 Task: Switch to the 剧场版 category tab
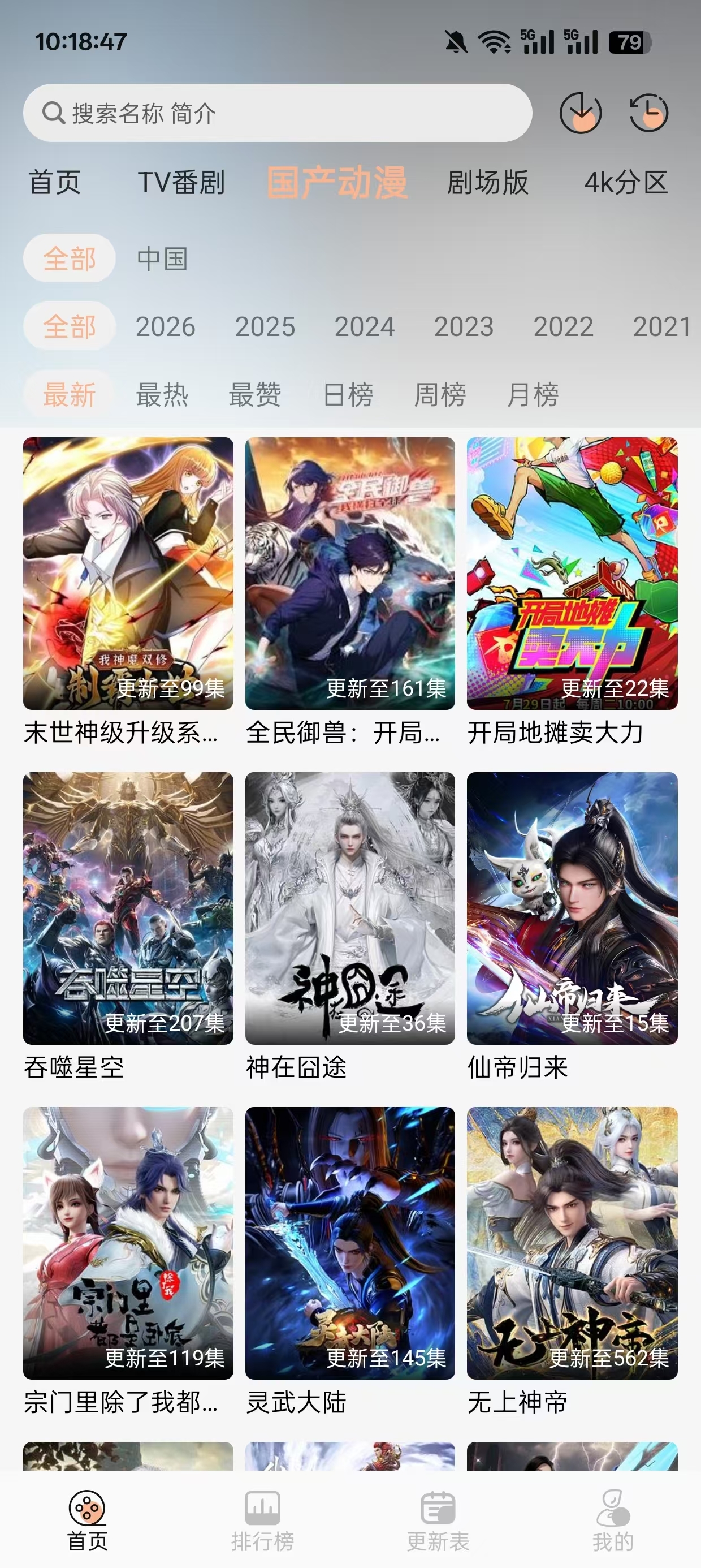click(487, 182)
